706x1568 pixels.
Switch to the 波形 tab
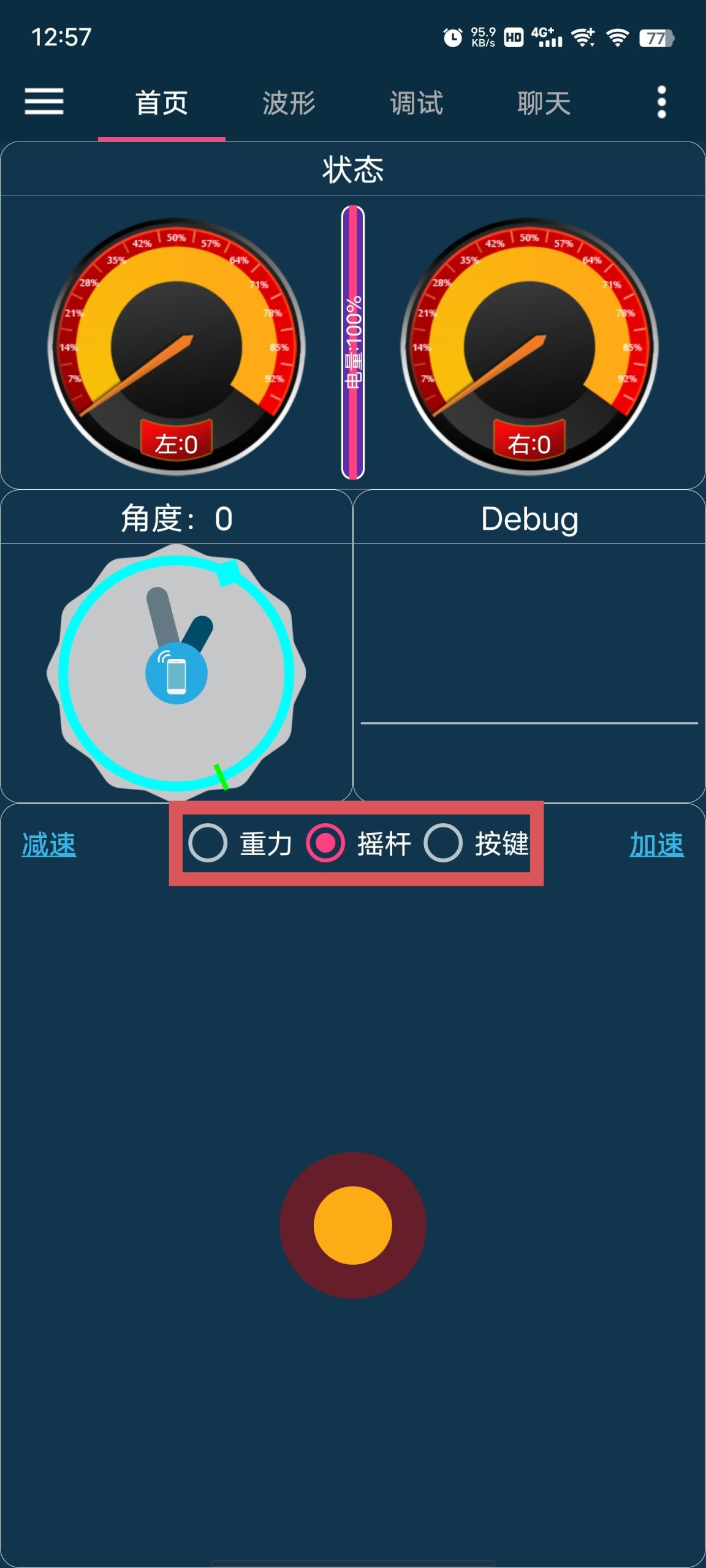tap(289, 103)
